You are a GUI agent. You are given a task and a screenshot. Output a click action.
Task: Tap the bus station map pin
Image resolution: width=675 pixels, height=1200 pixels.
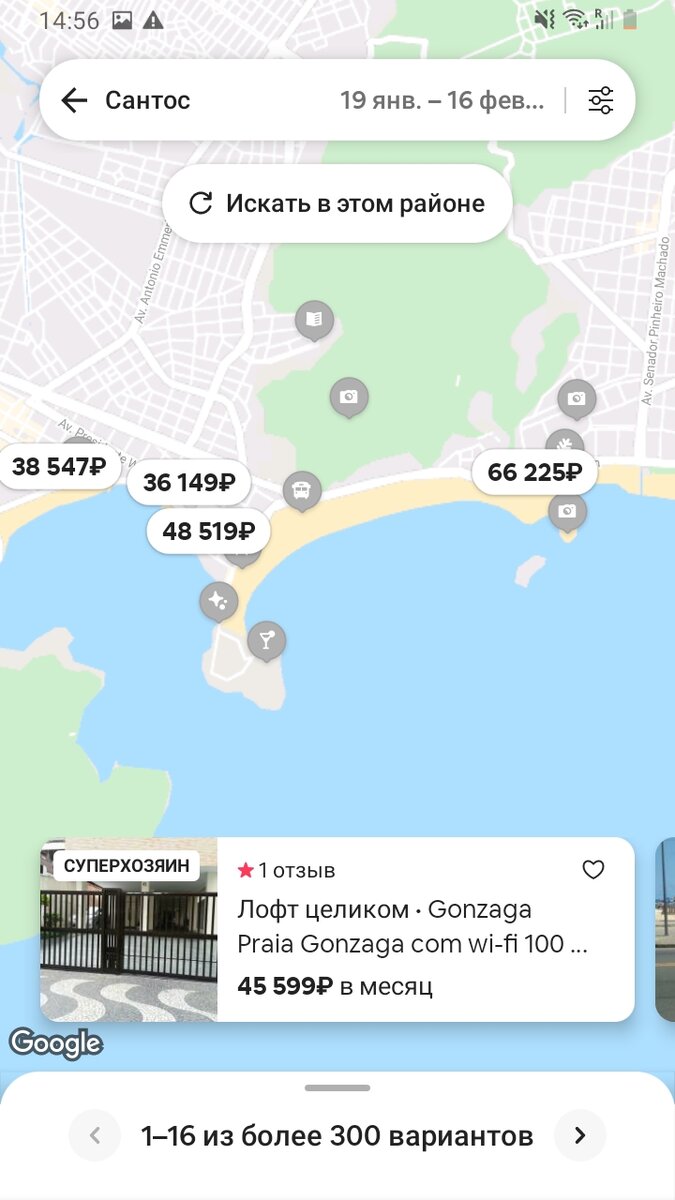[x=301, y=489]
